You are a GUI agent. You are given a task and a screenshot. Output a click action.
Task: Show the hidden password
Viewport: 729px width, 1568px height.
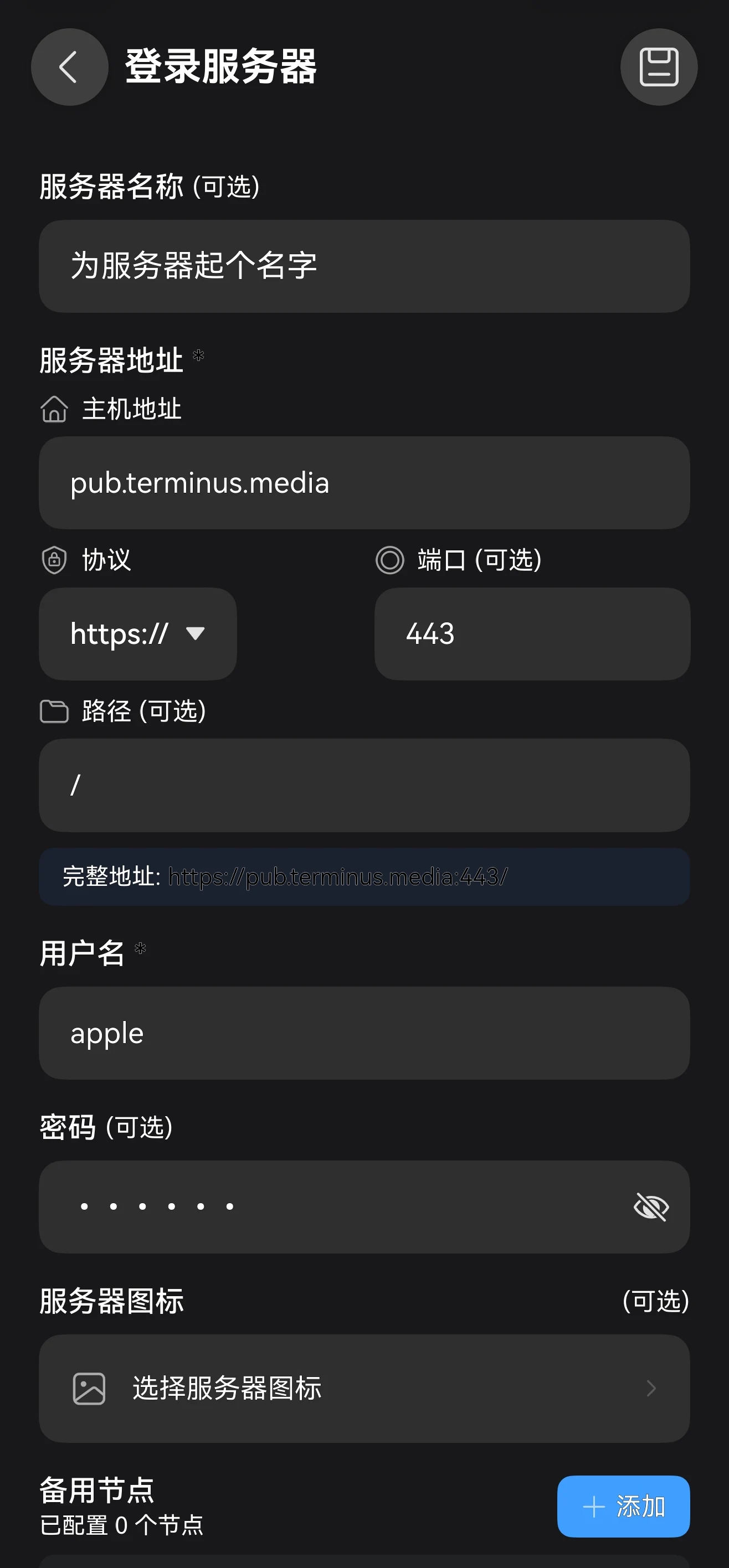[x=651, y=1206]
